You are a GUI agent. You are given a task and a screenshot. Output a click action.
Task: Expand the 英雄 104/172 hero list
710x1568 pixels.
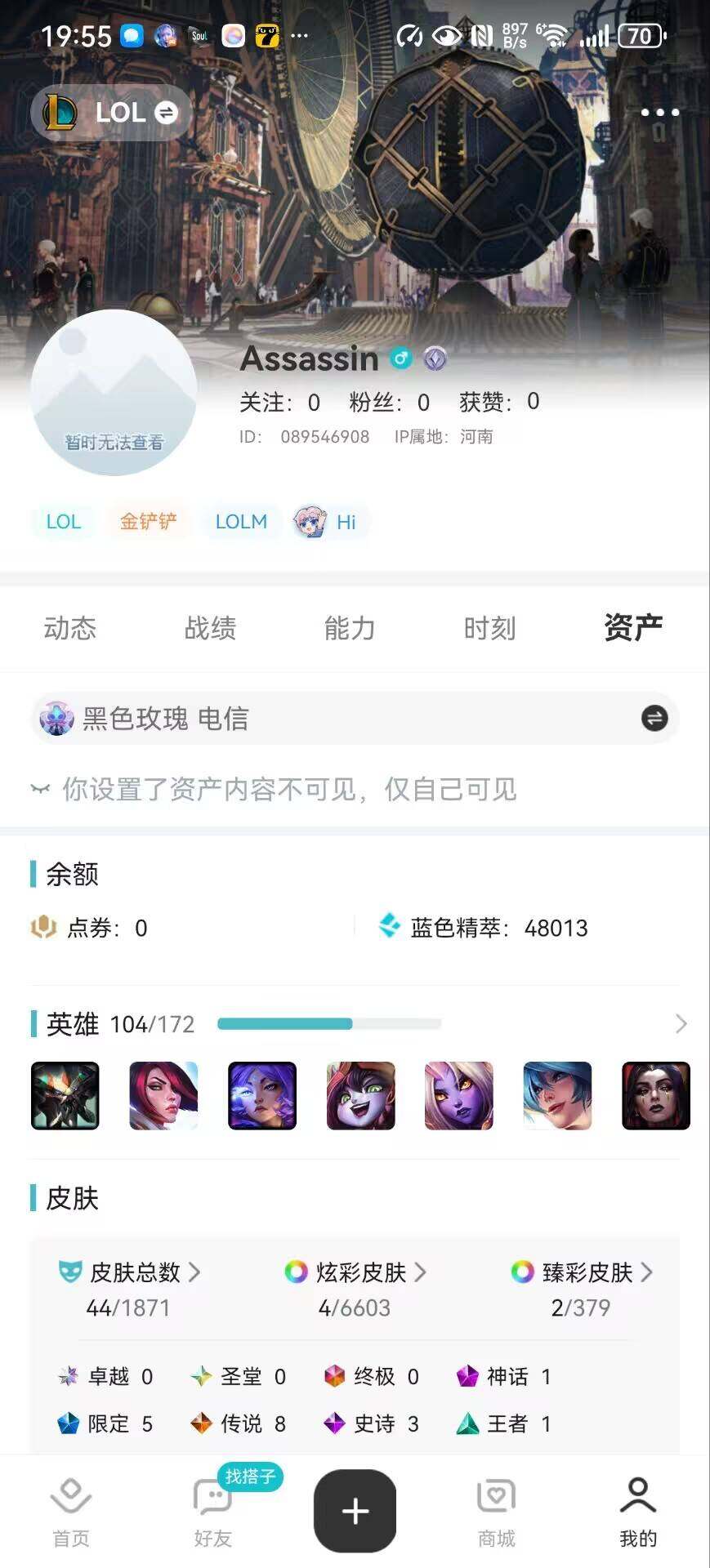coord(681,1024)
